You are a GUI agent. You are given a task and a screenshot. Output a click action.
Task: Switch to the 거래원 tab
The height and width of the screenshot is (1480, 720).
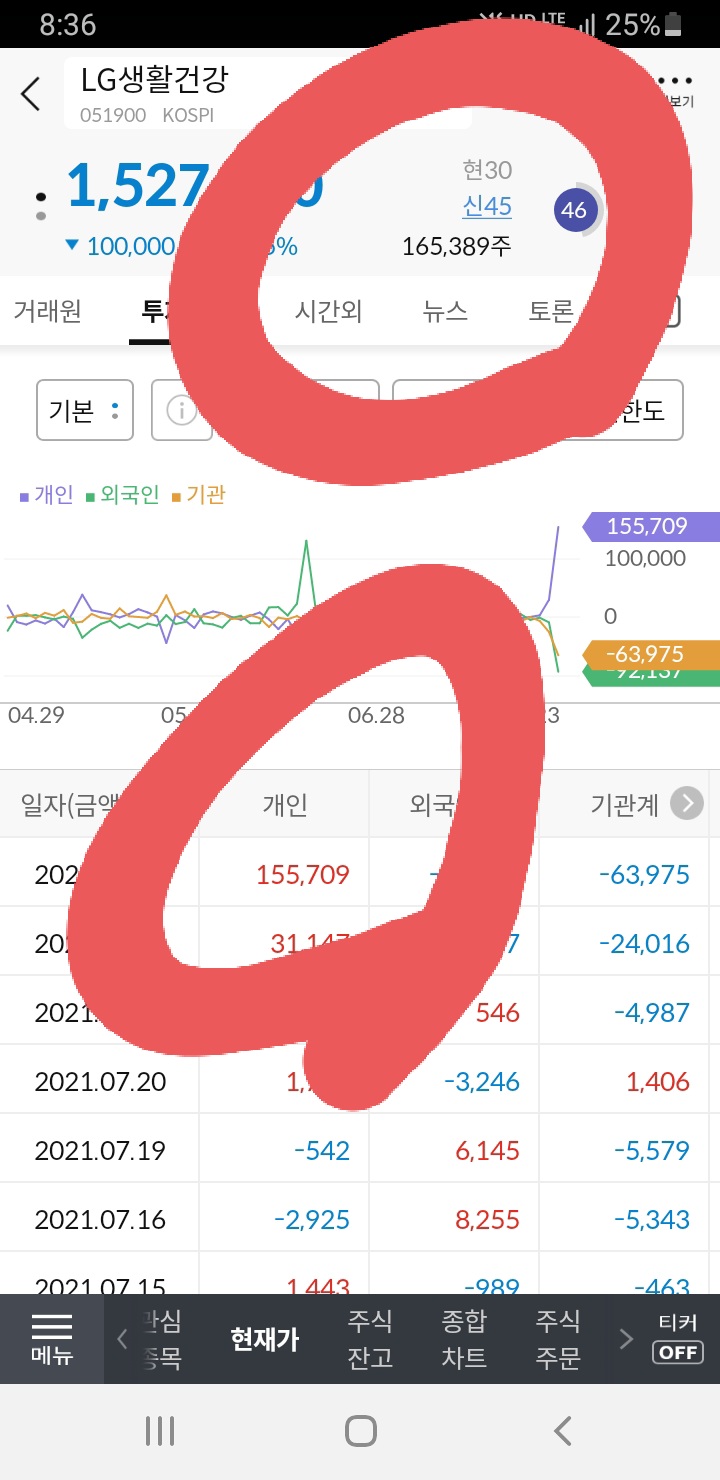(47, 311)
